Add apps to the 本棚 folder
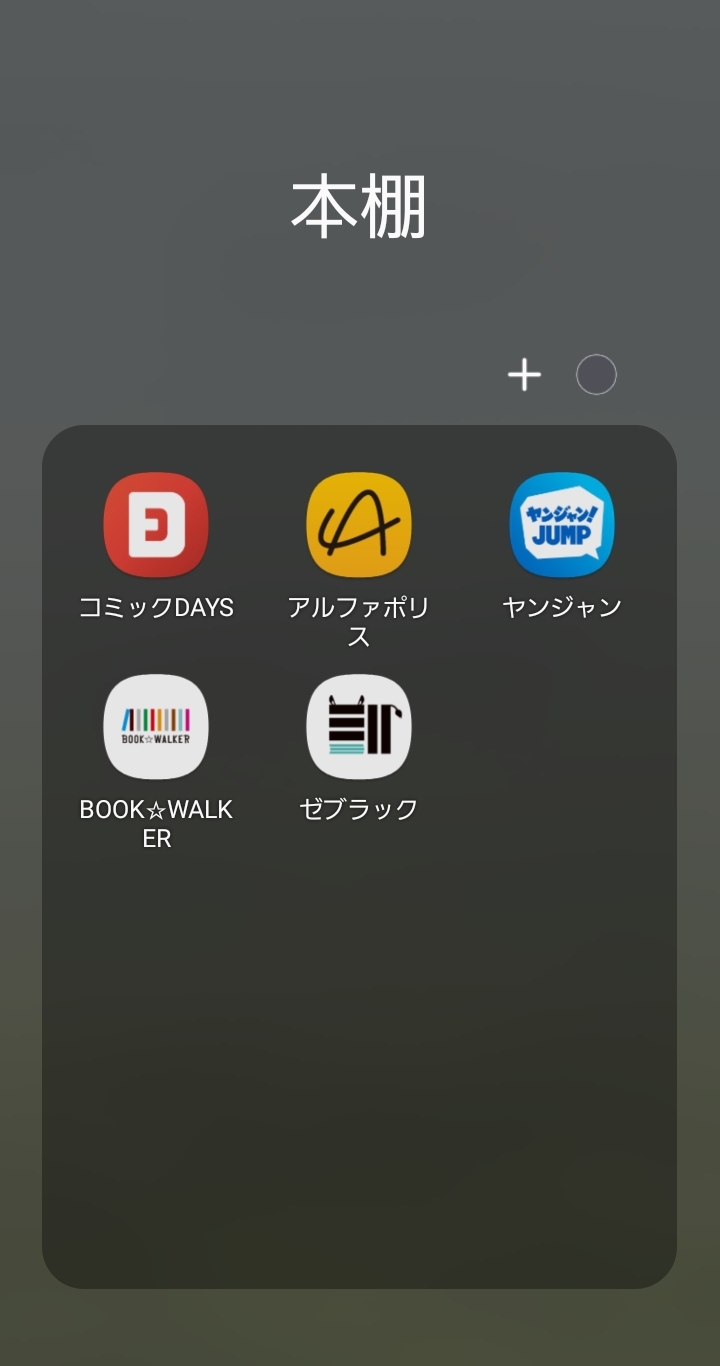Viewport: 720px width, 1366px height. coord(524,375)
